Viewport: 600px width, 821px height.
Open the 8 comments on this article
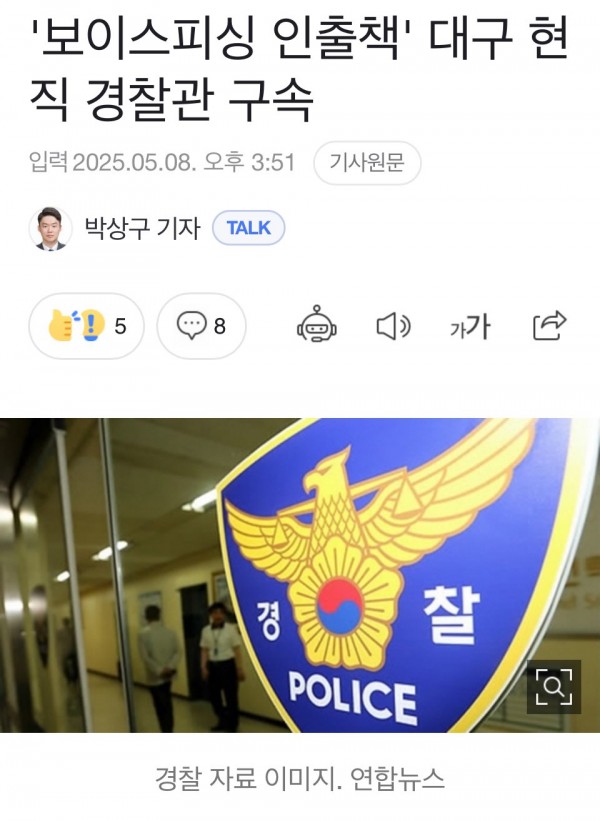pos(201,326)
